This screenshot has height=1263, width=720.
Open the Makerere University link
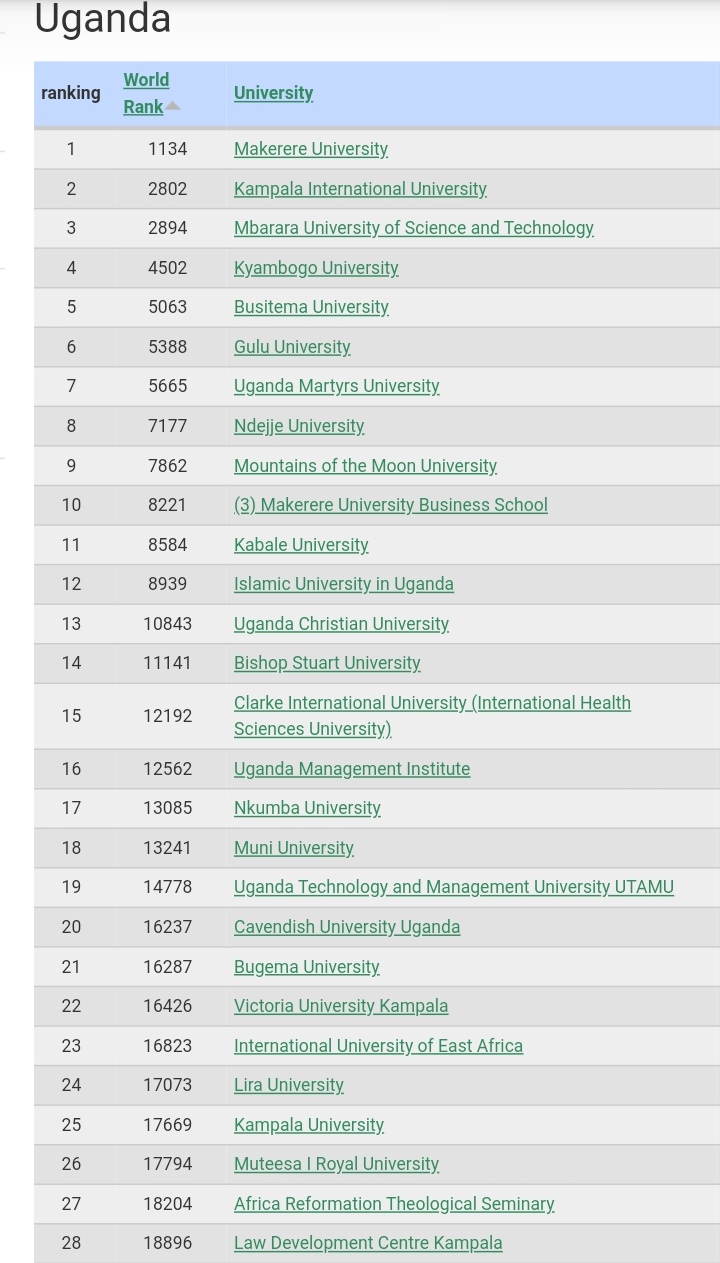coord(311,149)
